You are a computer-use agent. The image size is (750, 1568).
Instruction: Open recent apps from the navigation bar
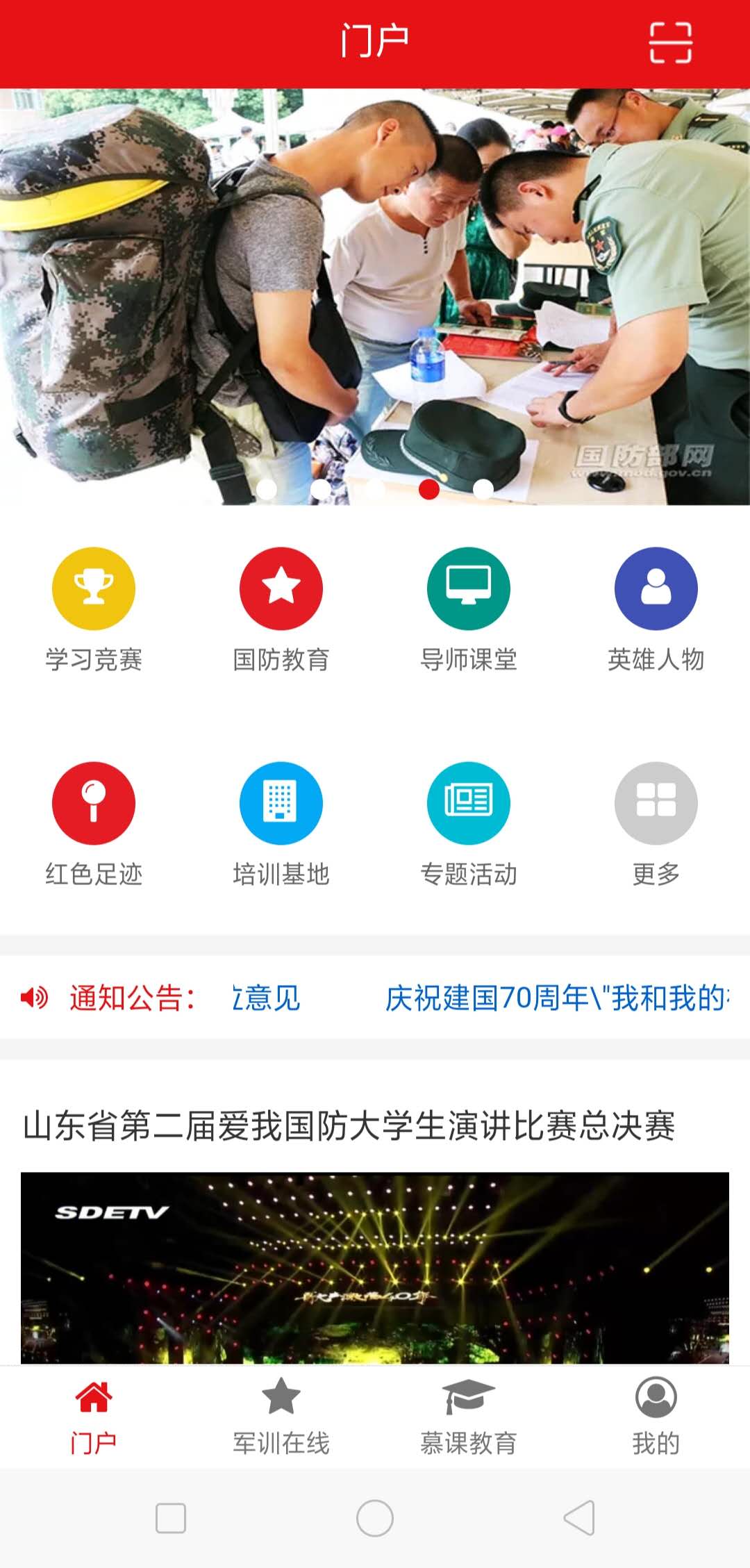coord(171,1517)
